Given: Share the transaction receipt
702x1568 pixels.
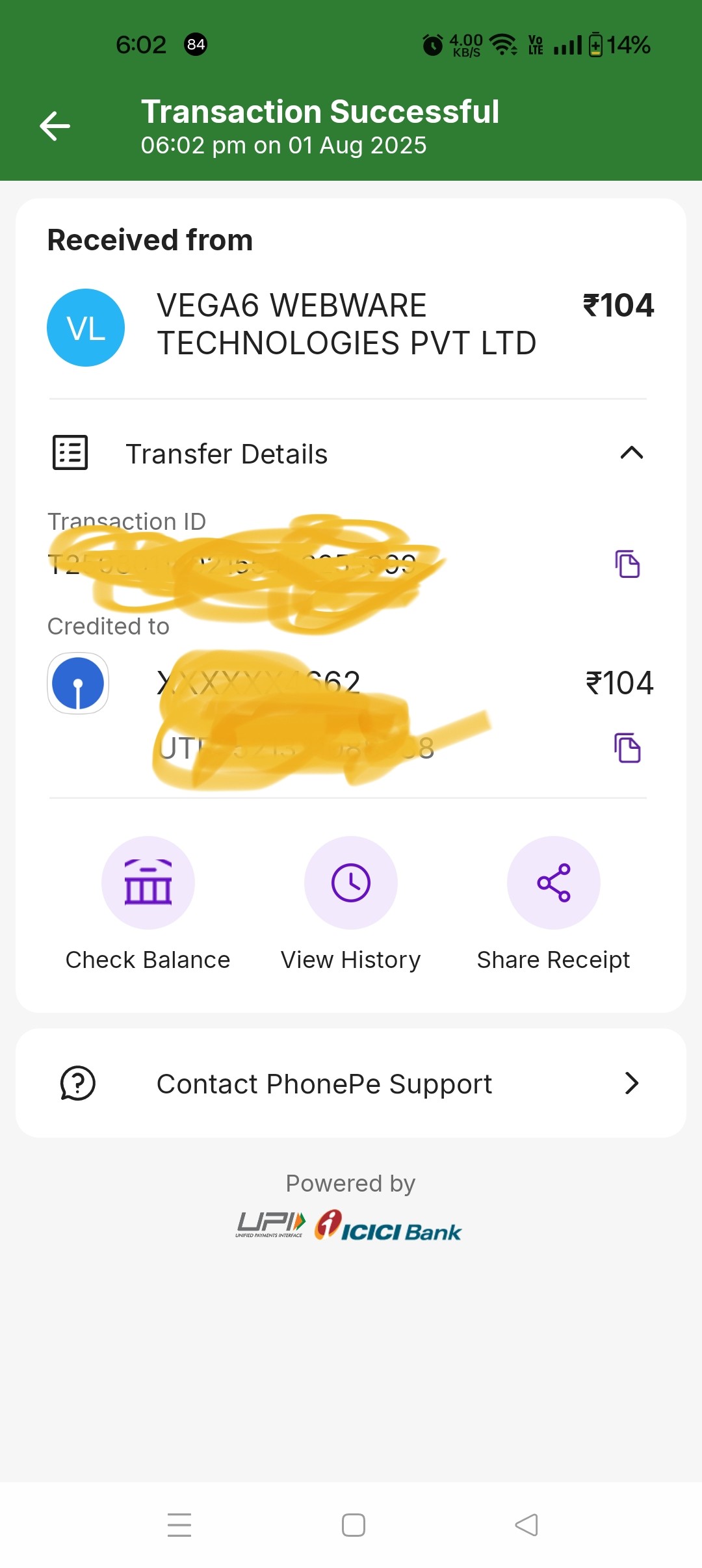Looking at the screenshot, I should click(x=554, y=883).
